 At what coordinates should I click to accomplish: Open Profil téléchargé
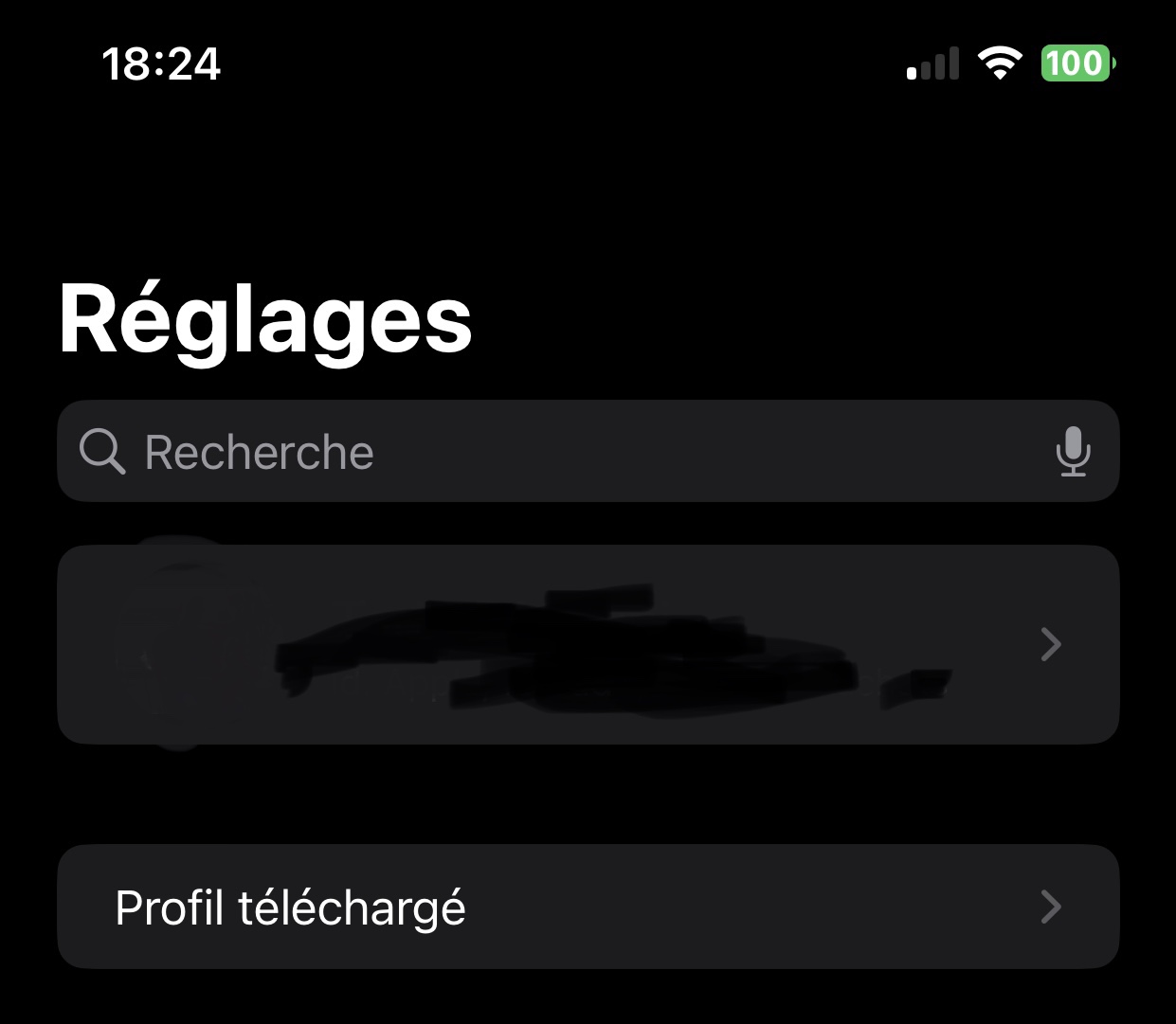pyautogui.click(x=588, y=907)
